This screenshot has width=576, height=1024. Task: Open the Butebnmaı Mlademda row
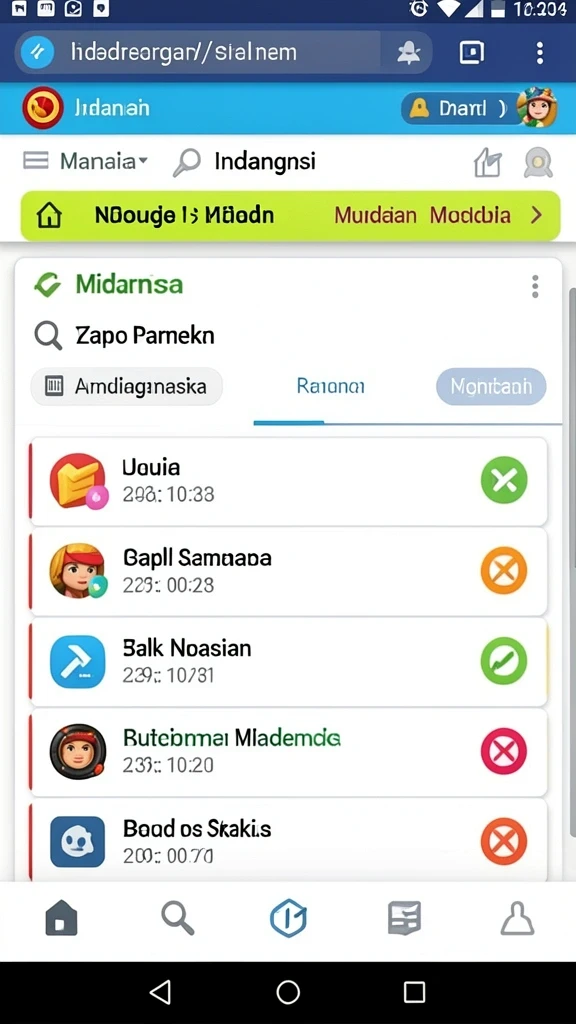click(x=288, y=752)
